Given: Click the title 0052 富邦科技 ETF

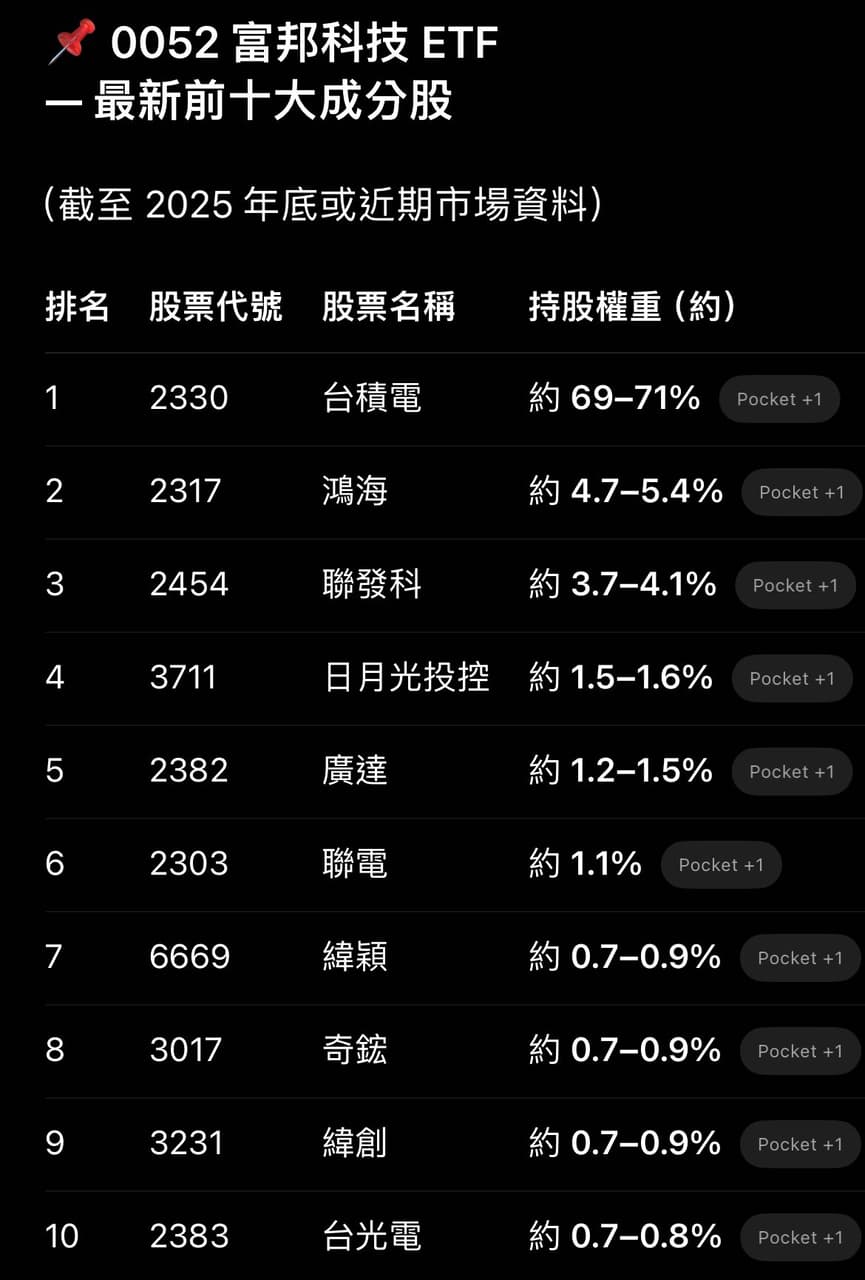Looking at the screenshot, I should pyautogui.click(x=300, y=42).
